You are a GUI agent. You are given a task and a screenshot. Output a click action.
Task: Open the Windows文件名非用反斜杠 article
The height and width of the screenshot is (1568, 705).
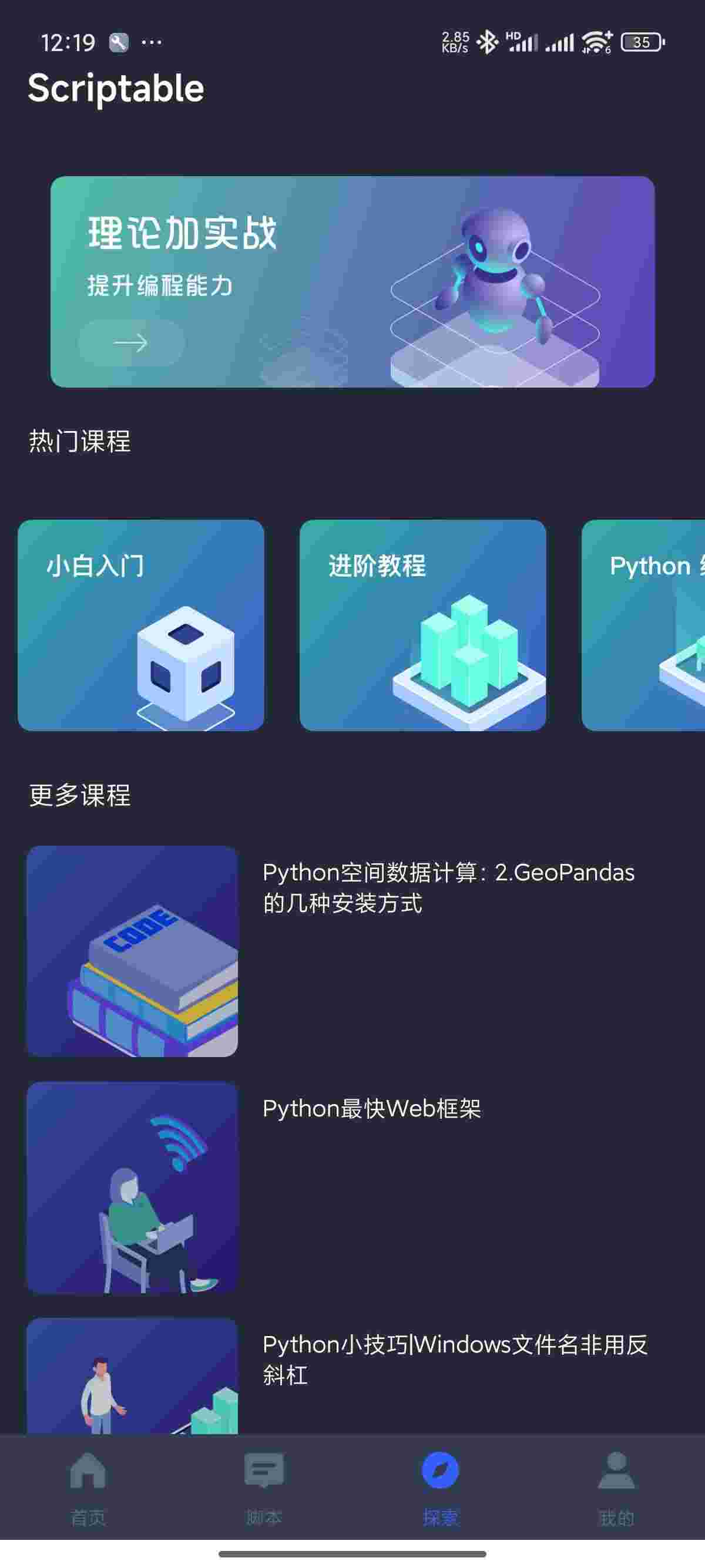[454, 1358]
